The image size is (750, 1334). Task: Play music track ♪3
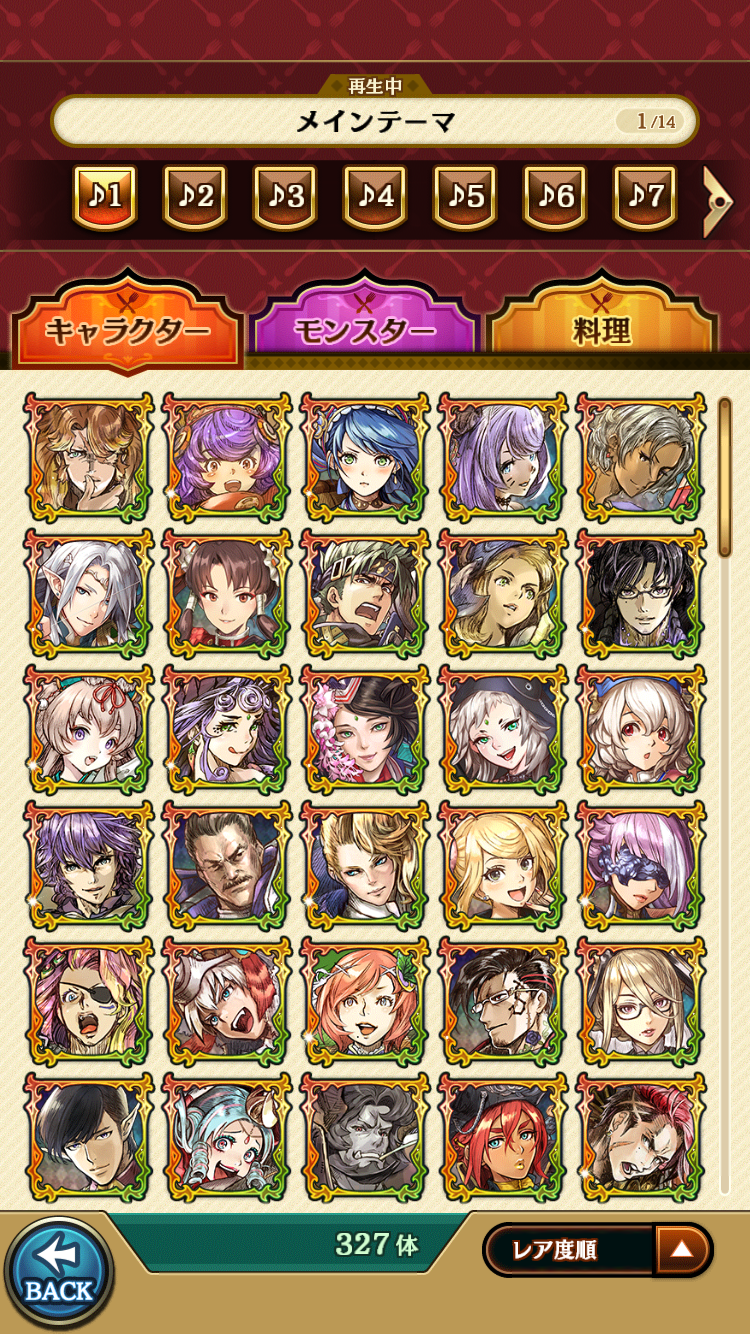click(x=285, y=196)
